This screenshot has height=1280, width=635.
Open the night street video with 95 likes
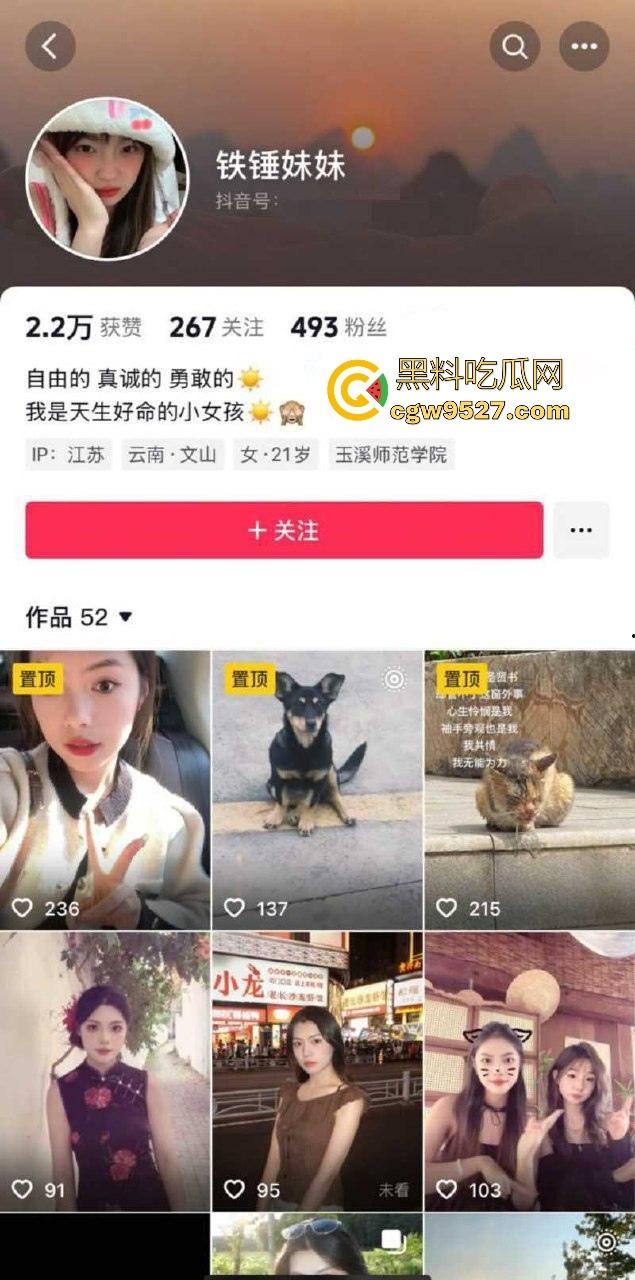317,1071
